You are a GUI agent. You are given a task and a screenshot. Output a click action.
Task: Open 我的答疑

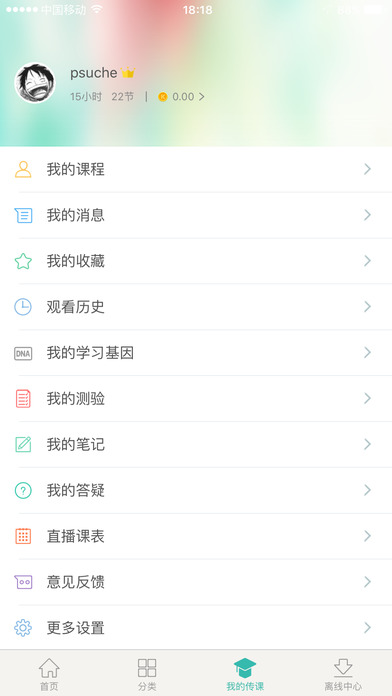pyautogui.click(x=196, y=490)
